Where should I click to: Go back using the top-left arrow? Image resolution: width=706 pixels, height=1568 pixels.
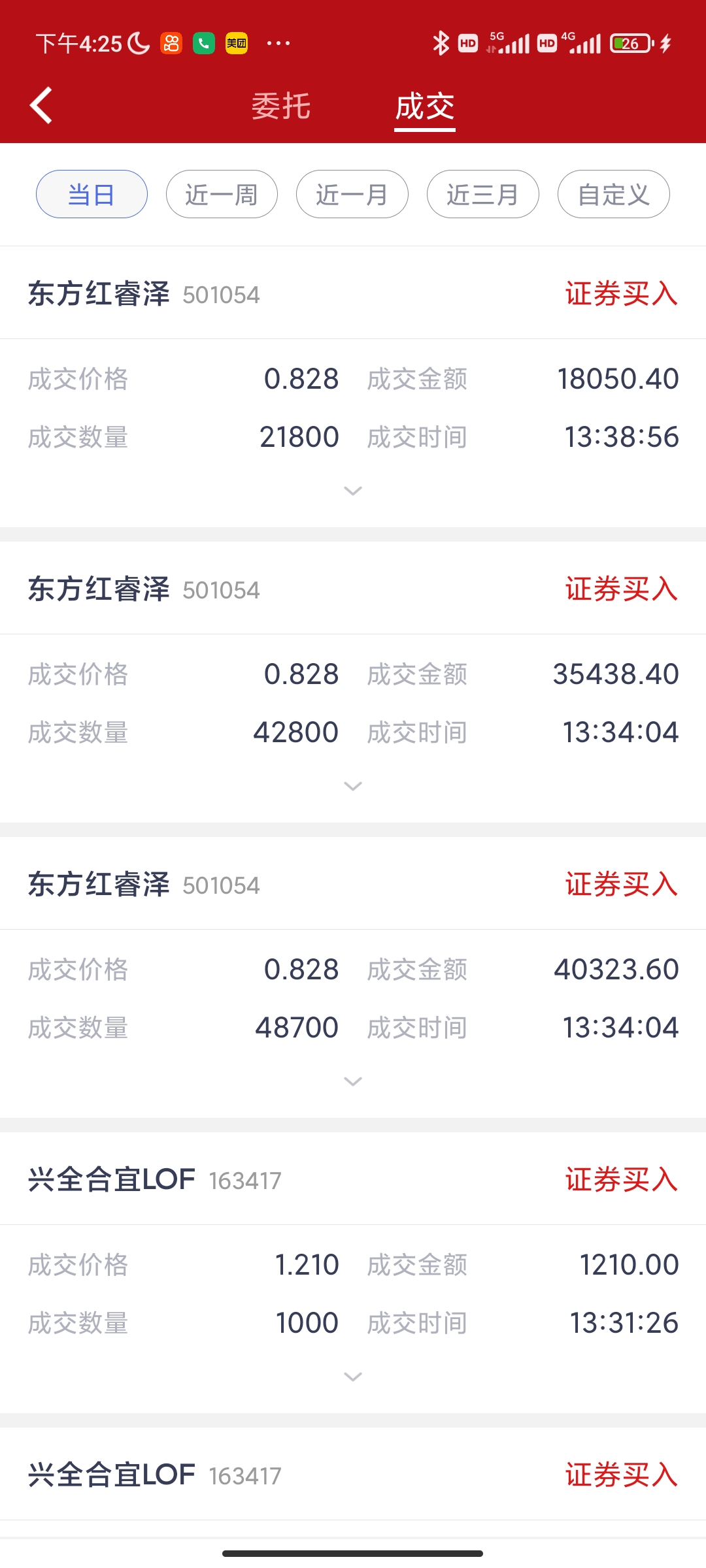point(41,105)
